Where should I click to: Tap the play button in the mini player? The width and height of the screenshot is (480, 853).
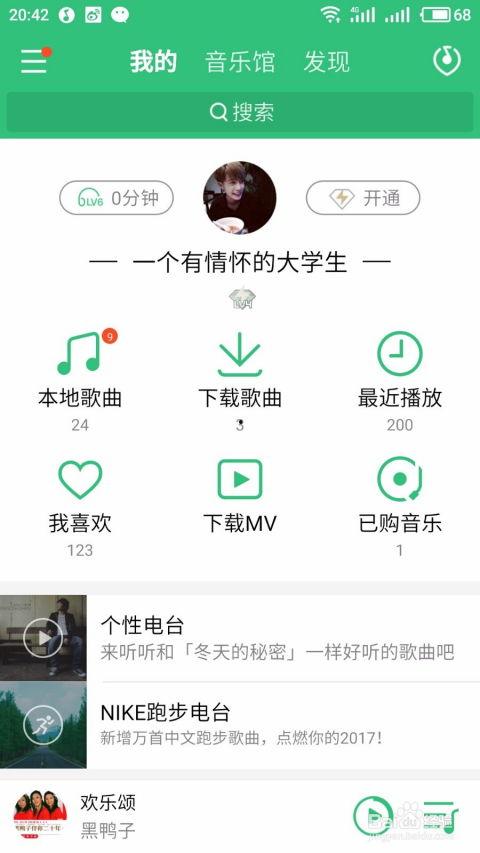[373, 815]
